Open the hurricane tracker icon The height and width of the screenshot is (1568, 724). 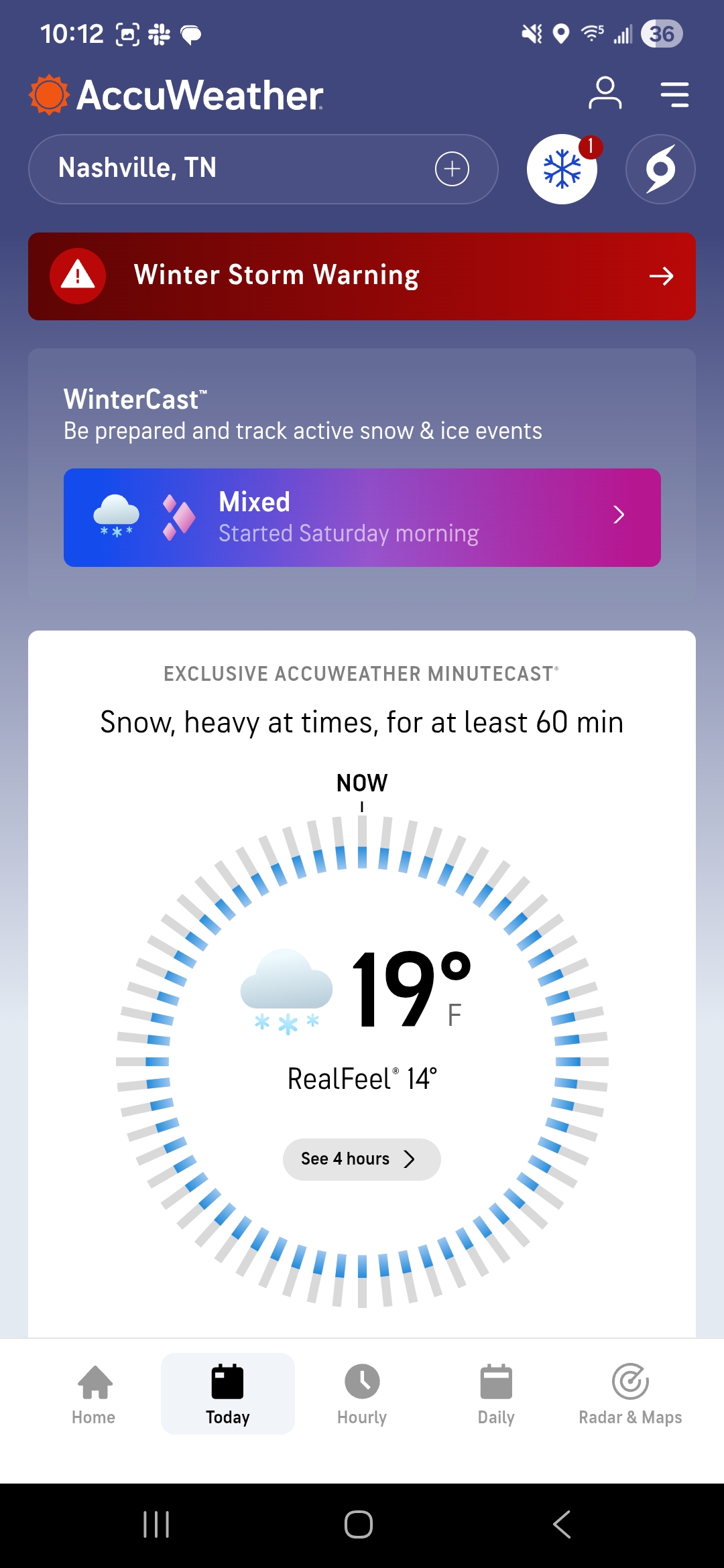coord(660,169)
